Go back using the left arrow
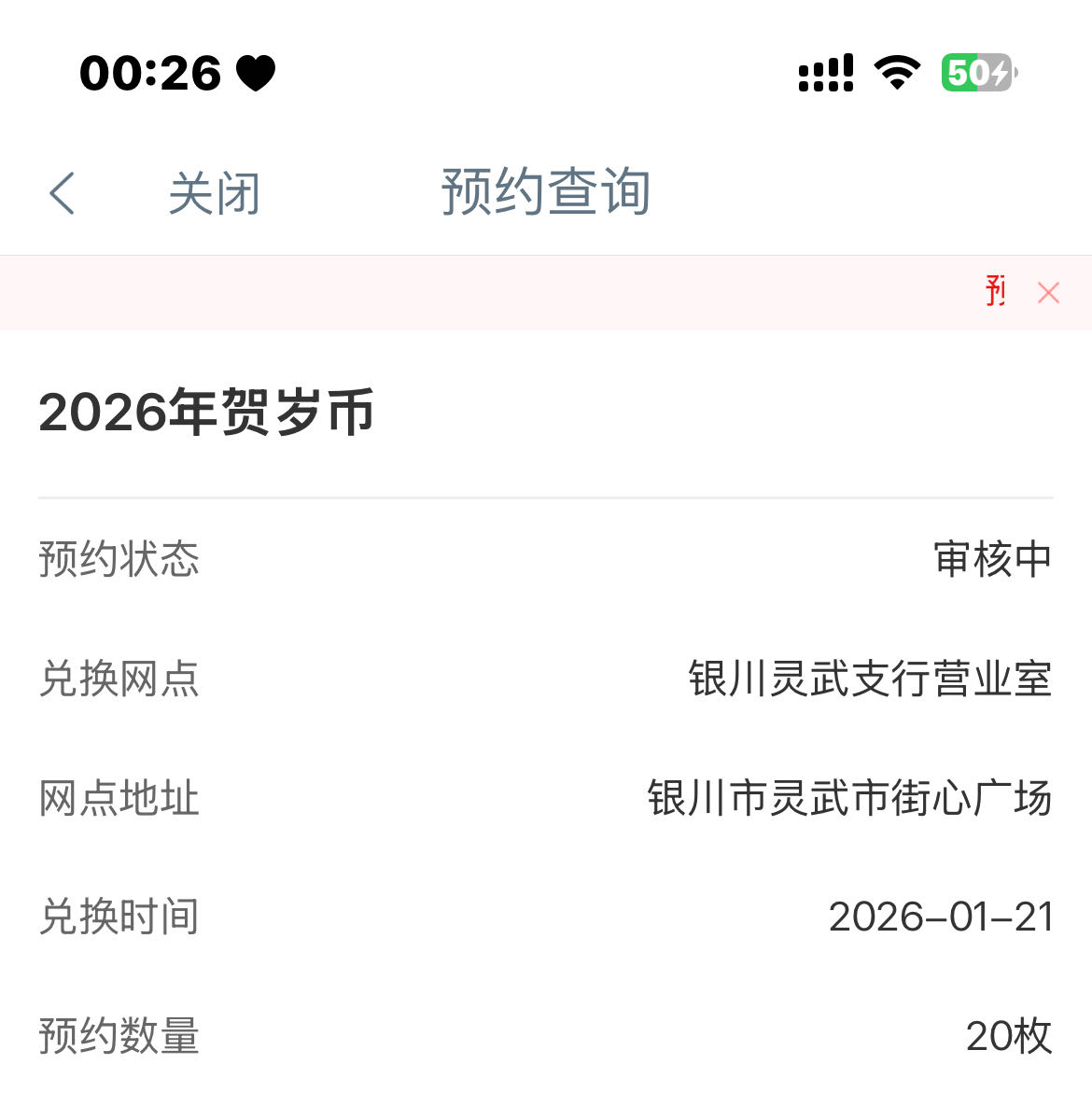Image resolution: width=1092 pixels, height=1106 pixels. pyautogui.click(x=62, y=194)
